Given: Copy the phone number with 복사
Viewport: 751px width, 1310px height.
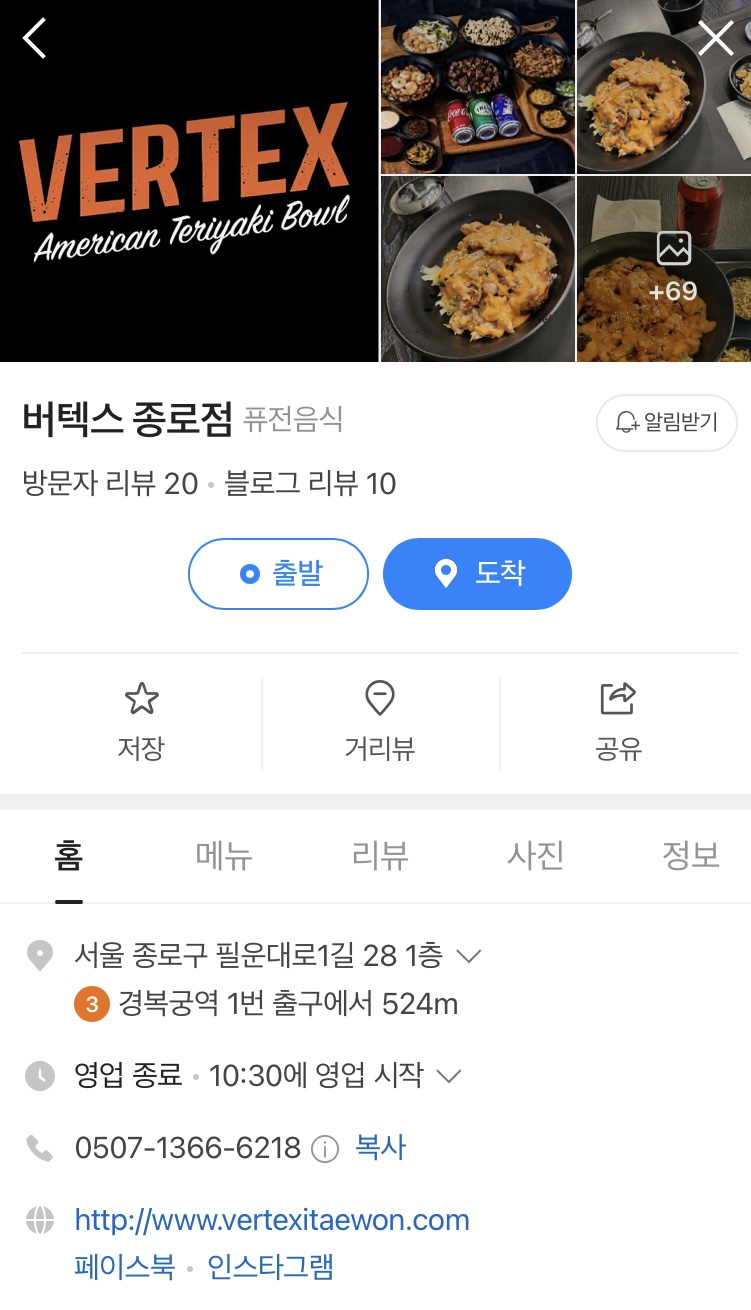Looking at the screenshot, I should tap(380, 1148).
